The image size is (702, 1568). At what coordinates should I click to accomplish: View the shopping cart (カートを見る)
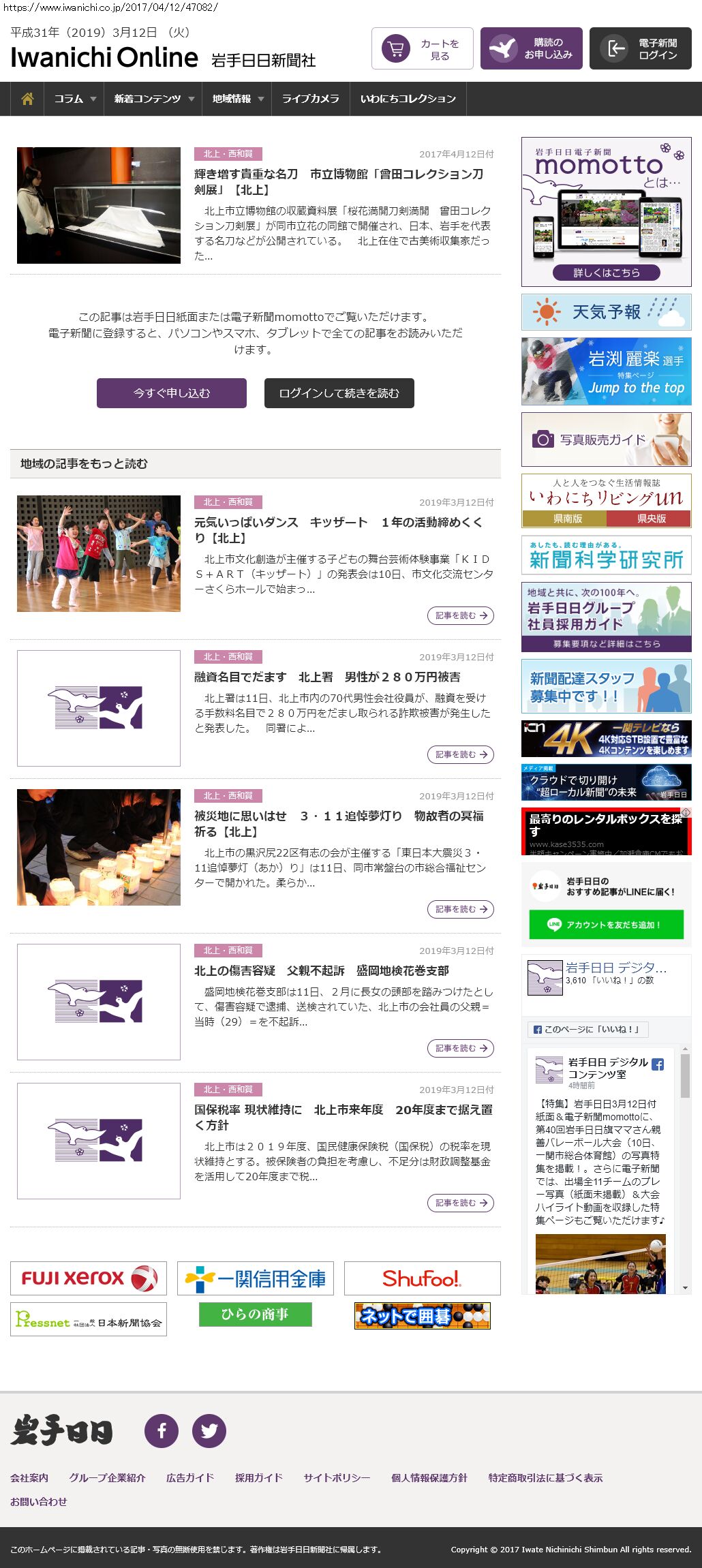click(422, 48)
